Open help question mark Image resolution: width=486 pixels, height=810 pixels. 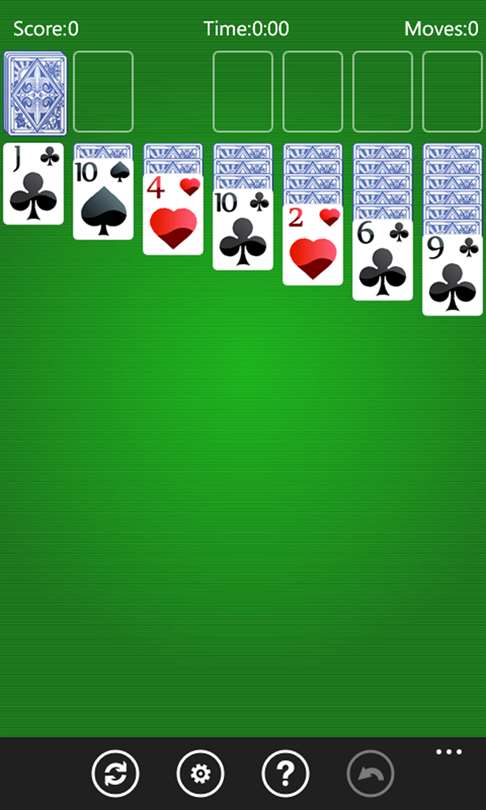pos(286,773)
